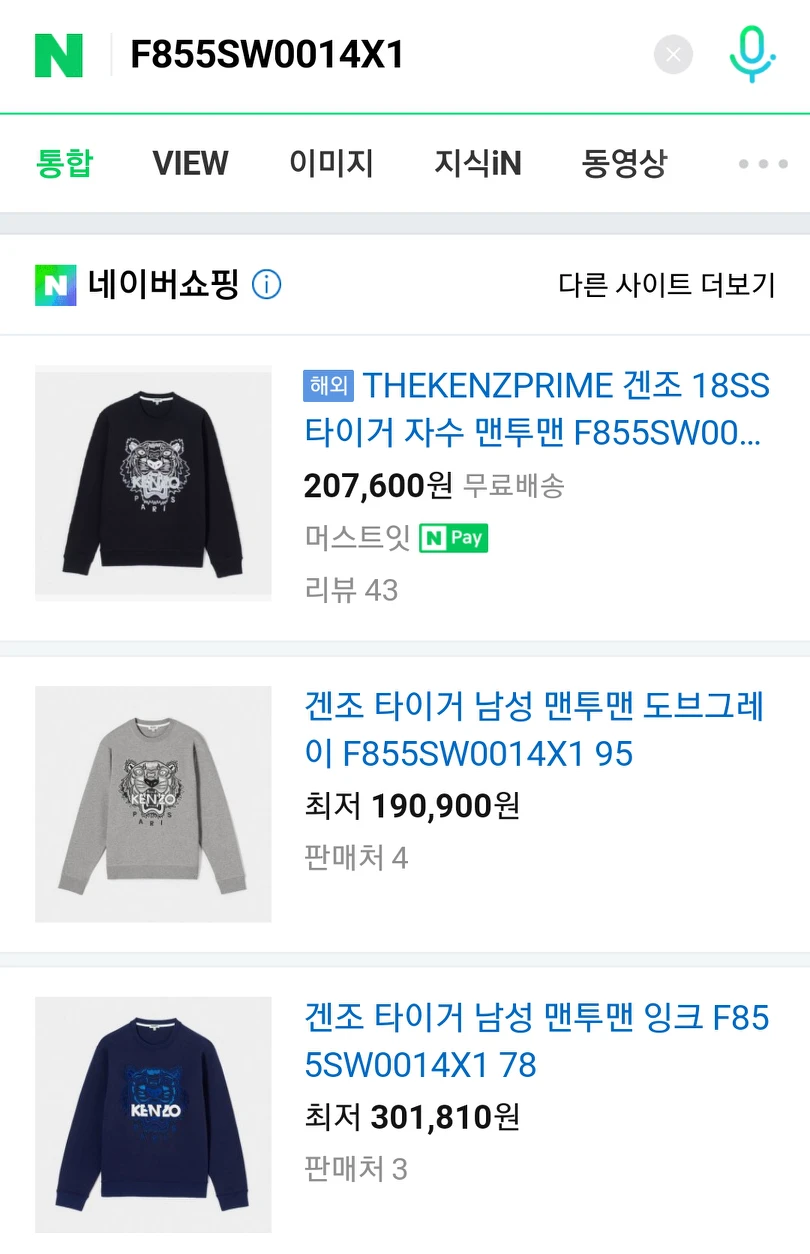Open the 네이버쇼핑 info icon
810x1254 pixels.
(x=266, y=285)
